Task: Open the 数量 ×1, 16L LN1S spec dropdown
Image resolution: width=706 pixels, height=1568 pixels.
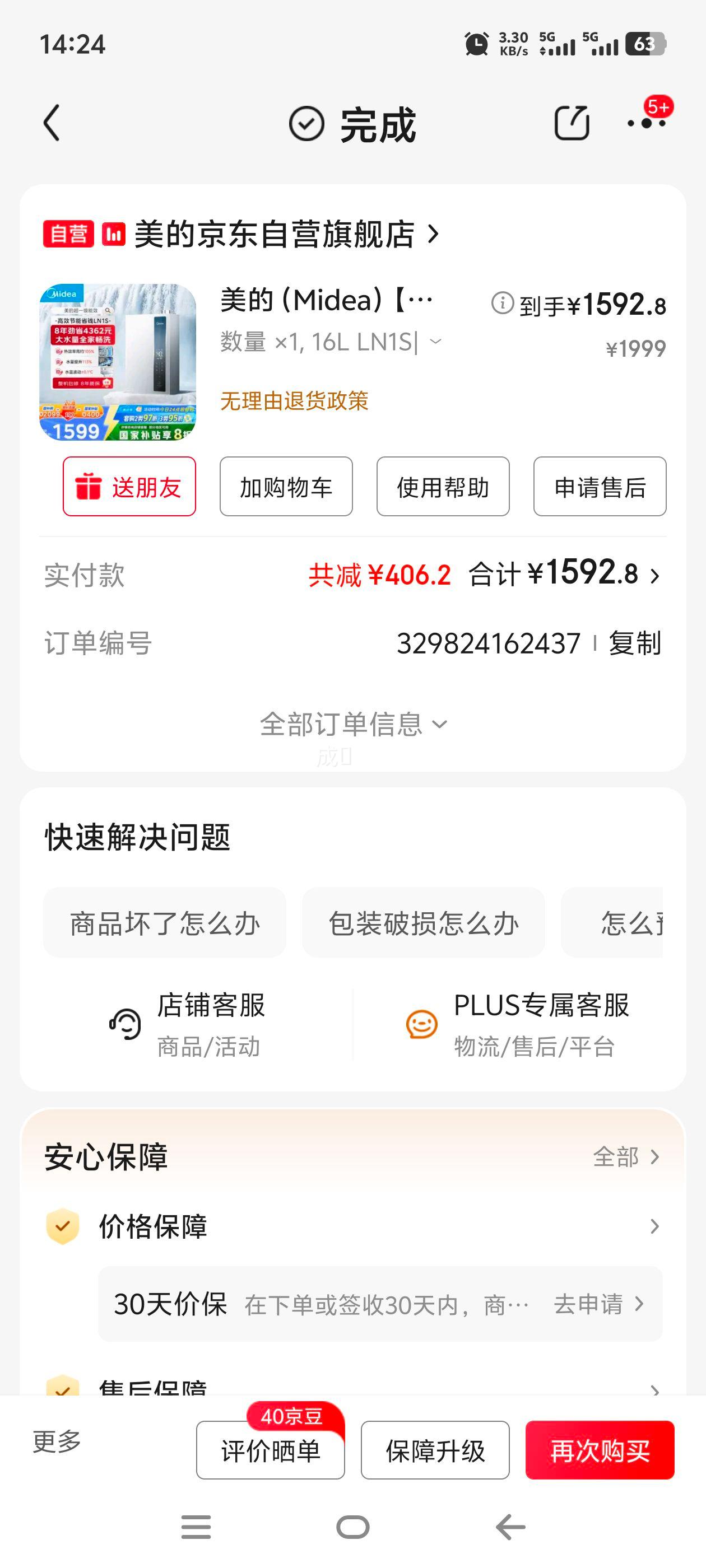Action: 435,341
